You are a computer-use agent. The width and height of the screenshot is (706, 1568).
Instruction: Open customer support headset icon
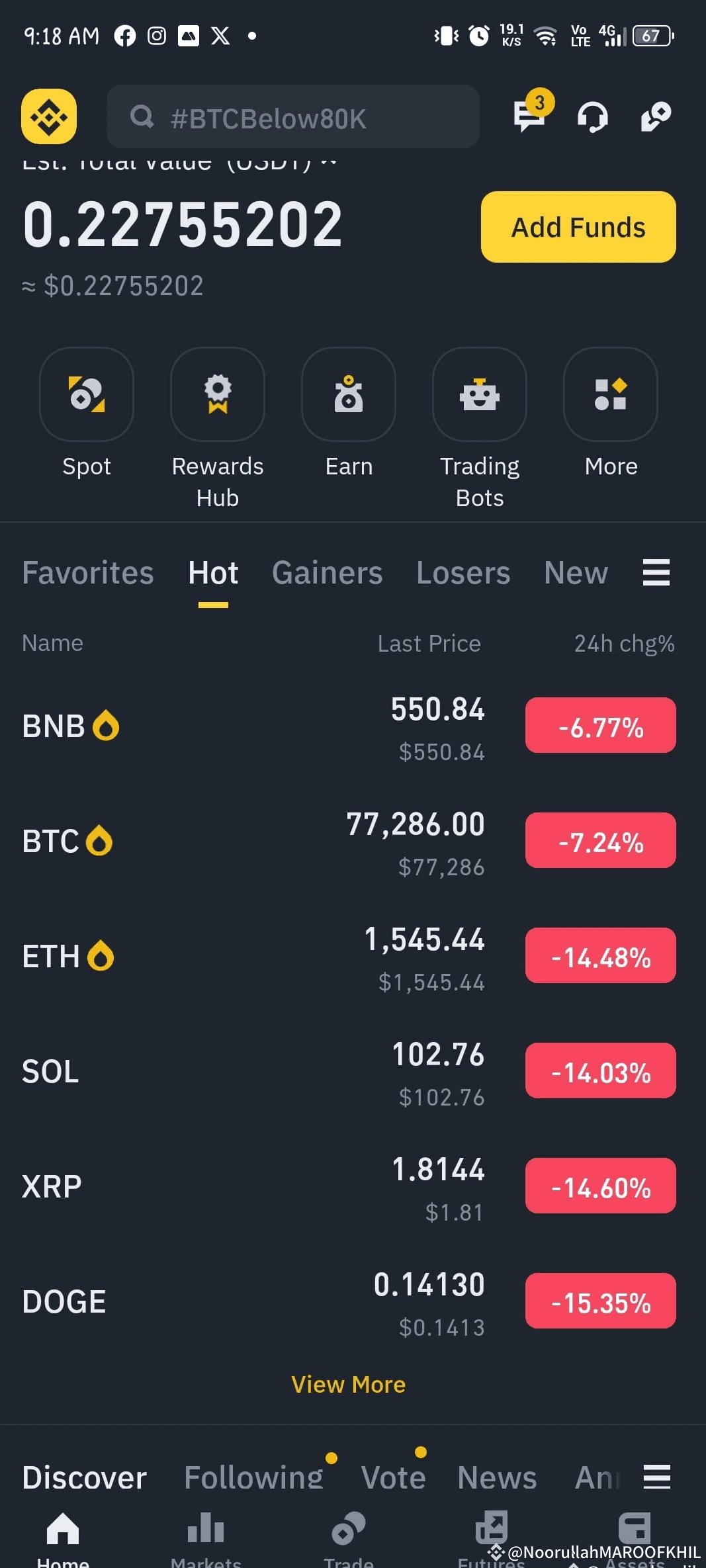(592, 117)
